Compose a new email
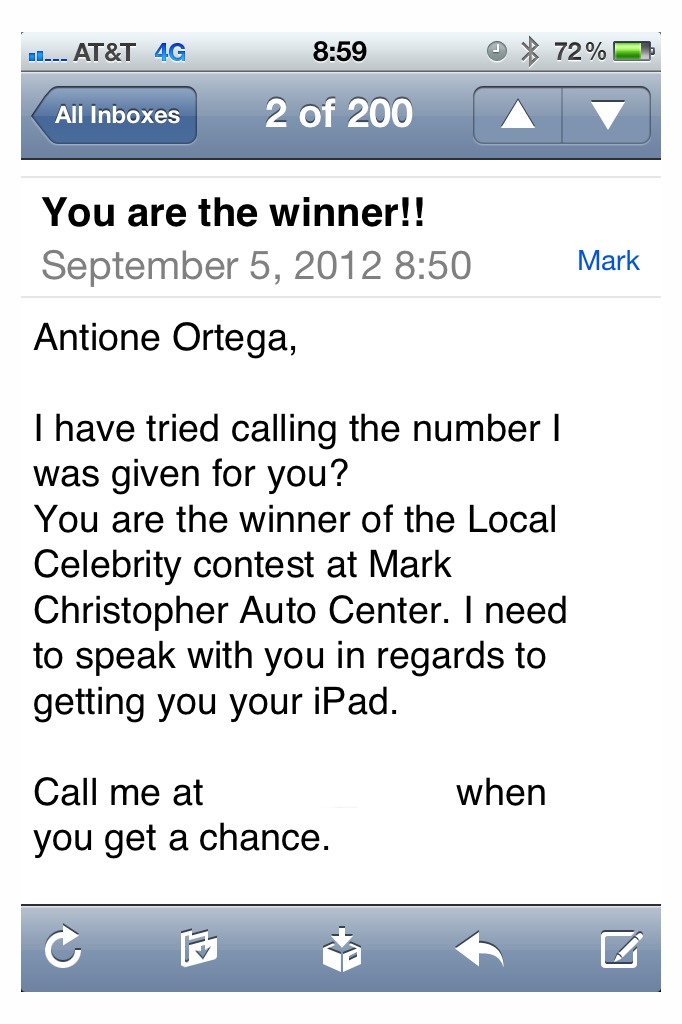Viewport: 682px width, 1024px height. [x=621, y=948]
